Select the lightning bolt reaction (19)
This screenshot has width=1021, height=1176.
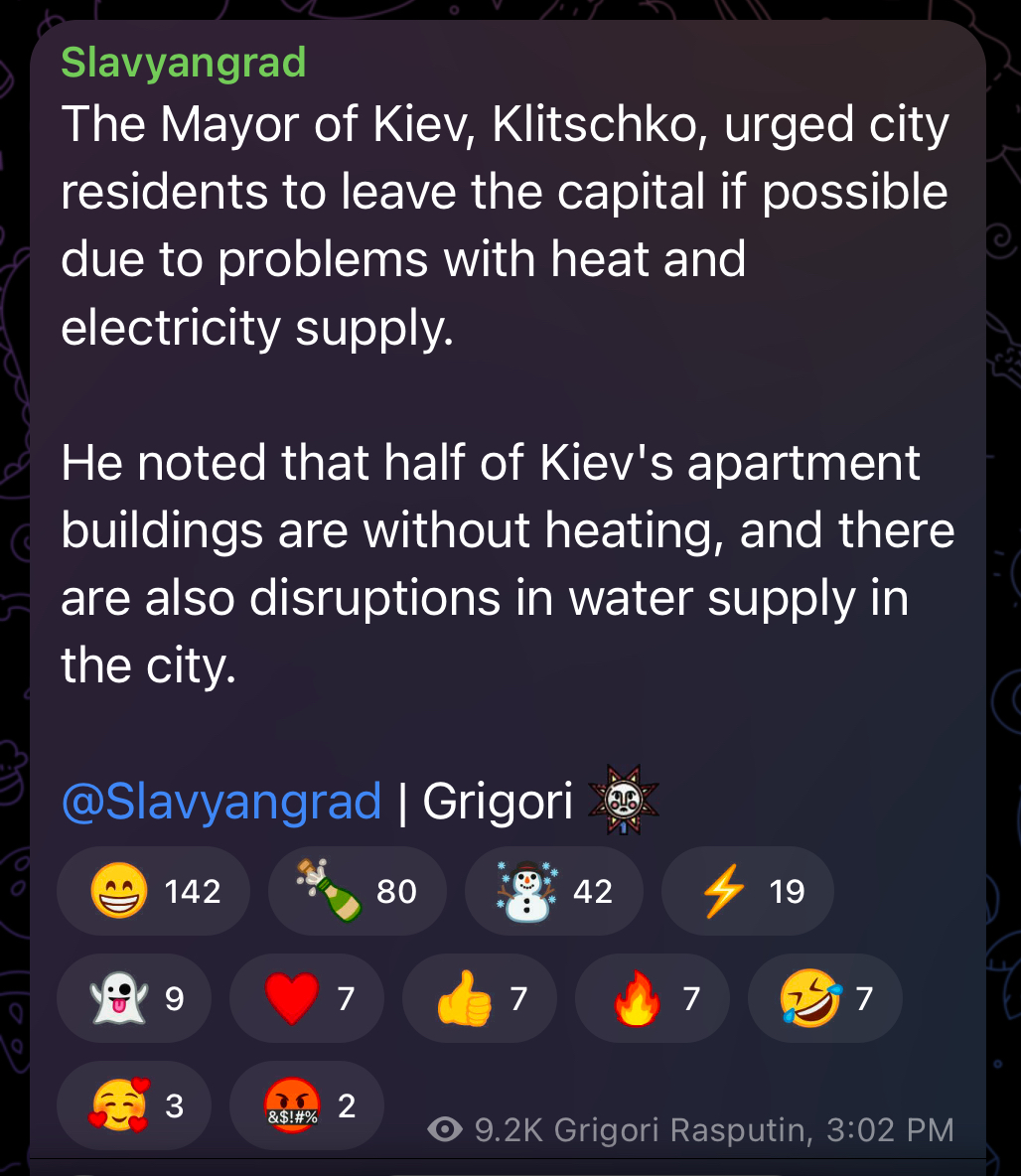pyautogui.click(x=747, y=891)
